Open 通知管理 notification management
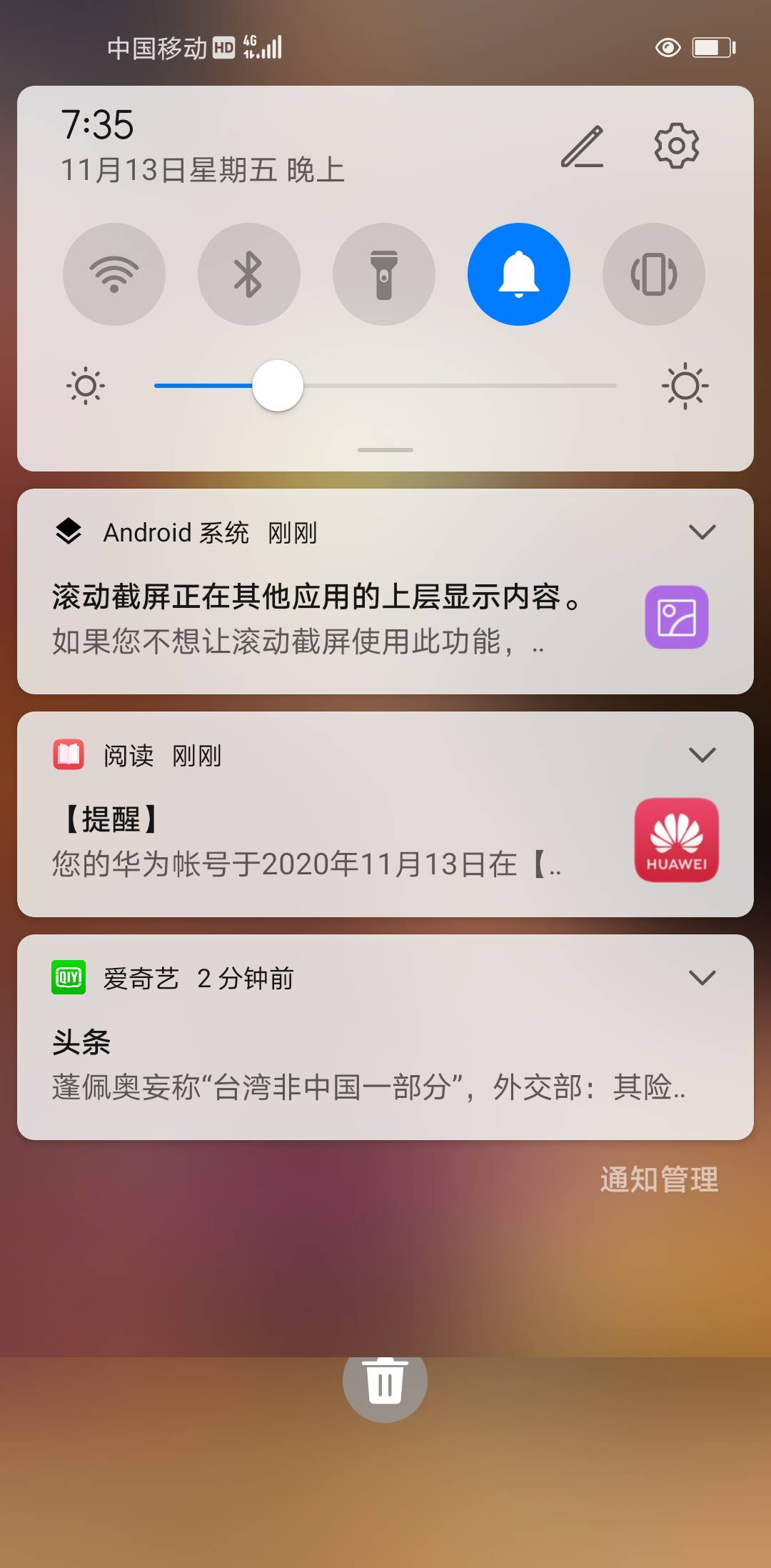 tap(659, 1179)
